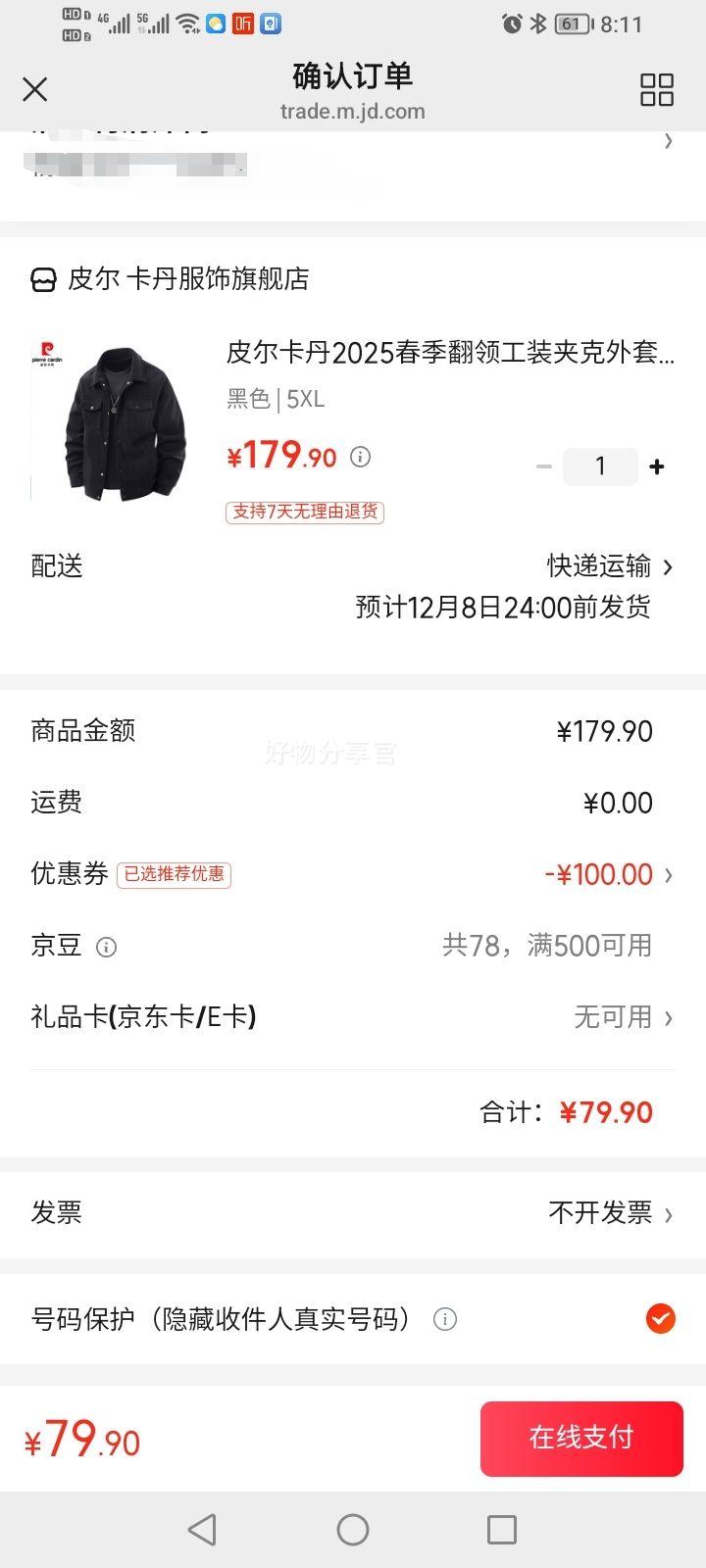Edit the quantity field
Viewport: 706px width, 1568px height.
point(600,466)
